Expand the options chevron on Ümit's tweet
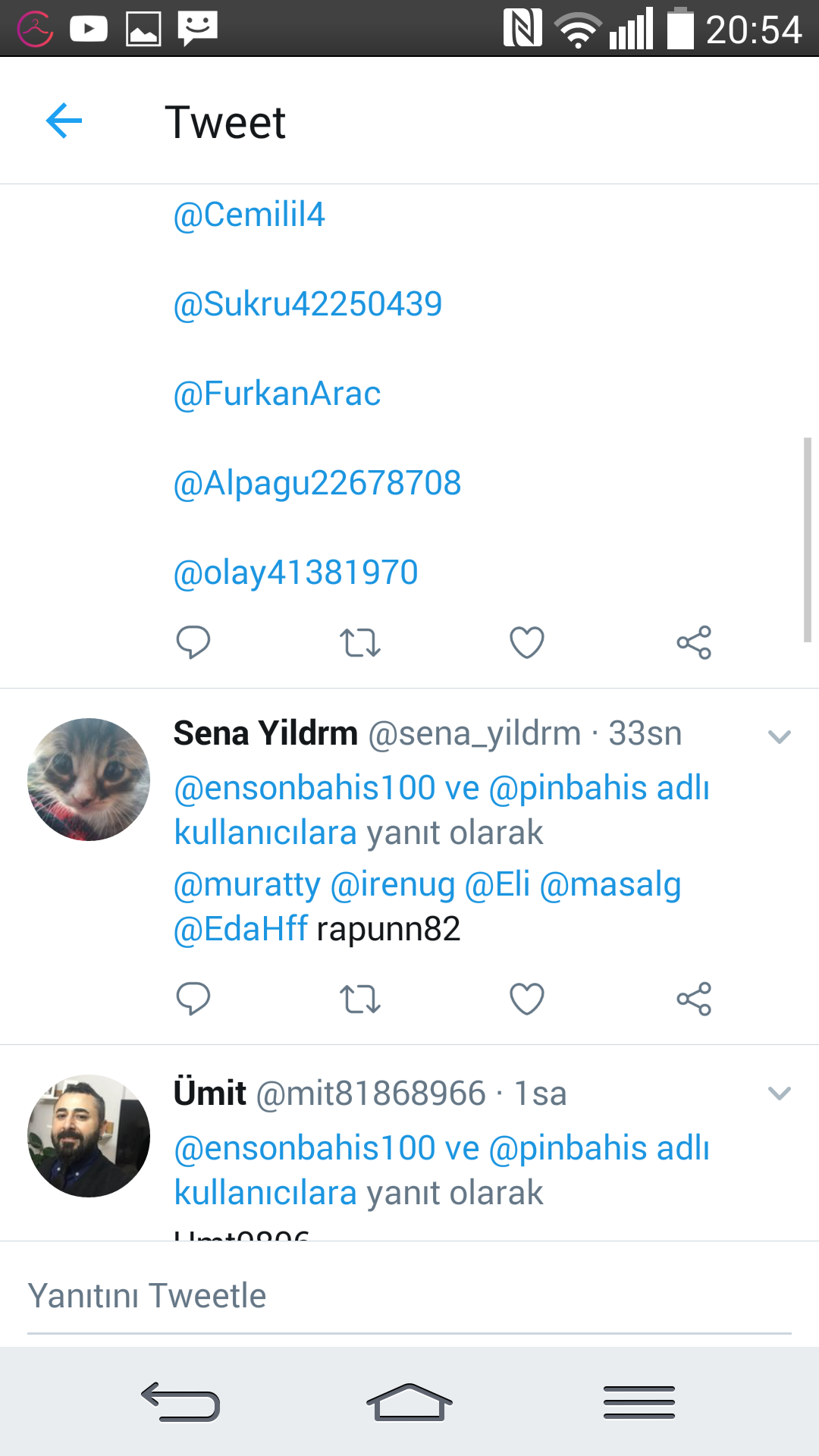This screenshot has width=819, height=1456. [x=780, y=1093]
